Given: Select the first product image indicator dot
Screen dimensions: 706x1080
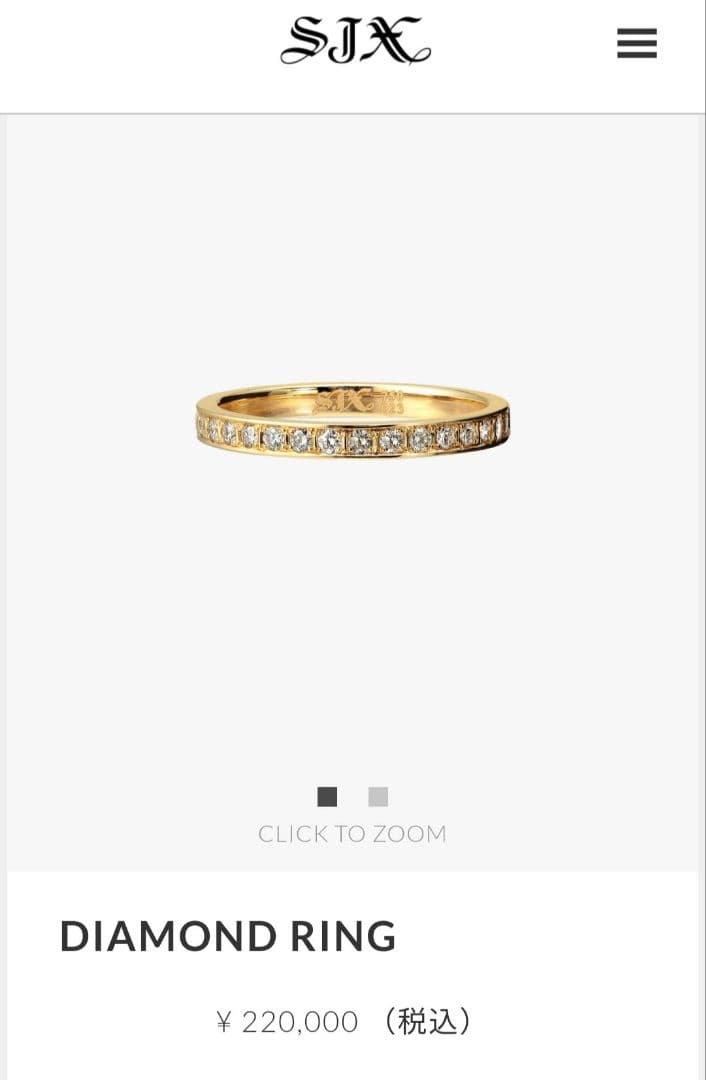Looking at the screenshot, I should point(327,797).
